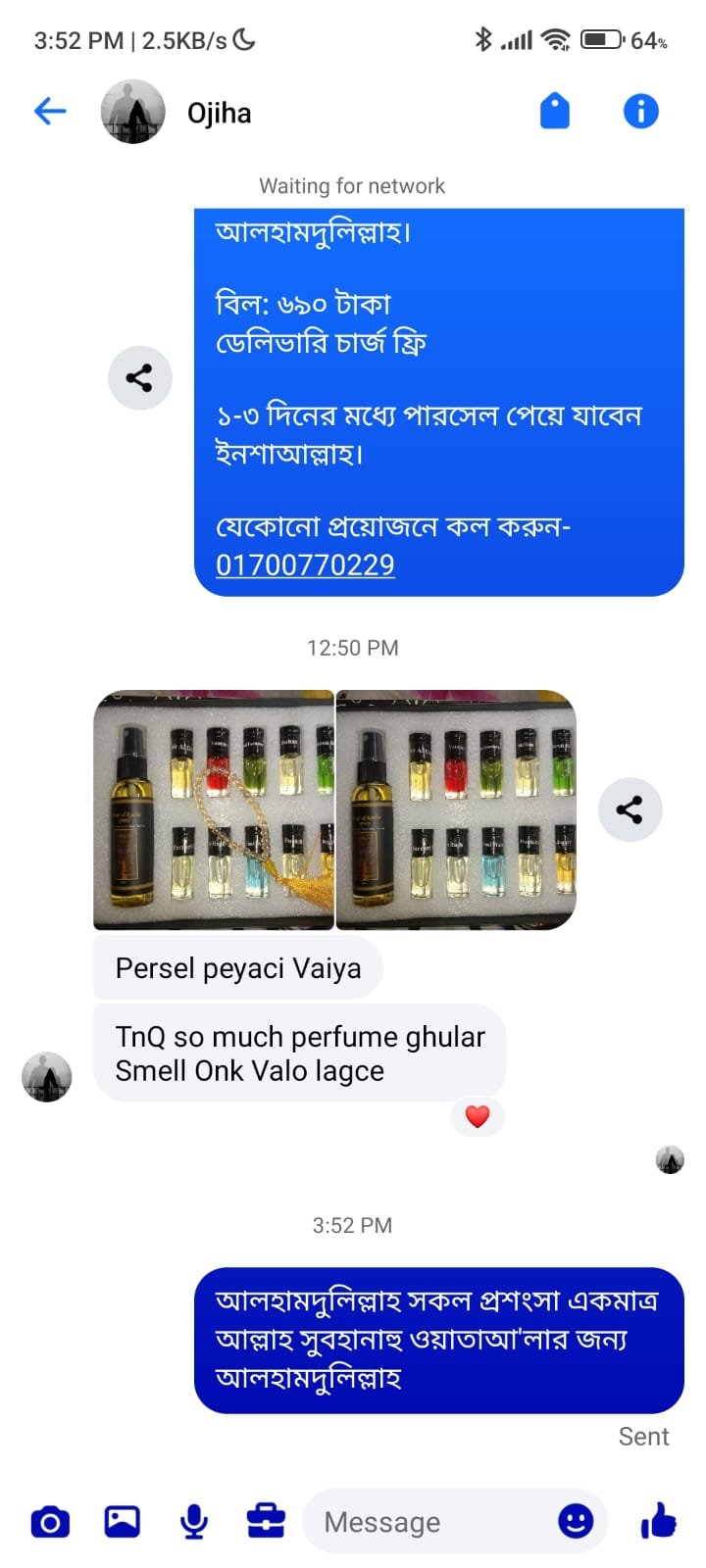Open conversation info icon
706x1568 pixels.
641,112
